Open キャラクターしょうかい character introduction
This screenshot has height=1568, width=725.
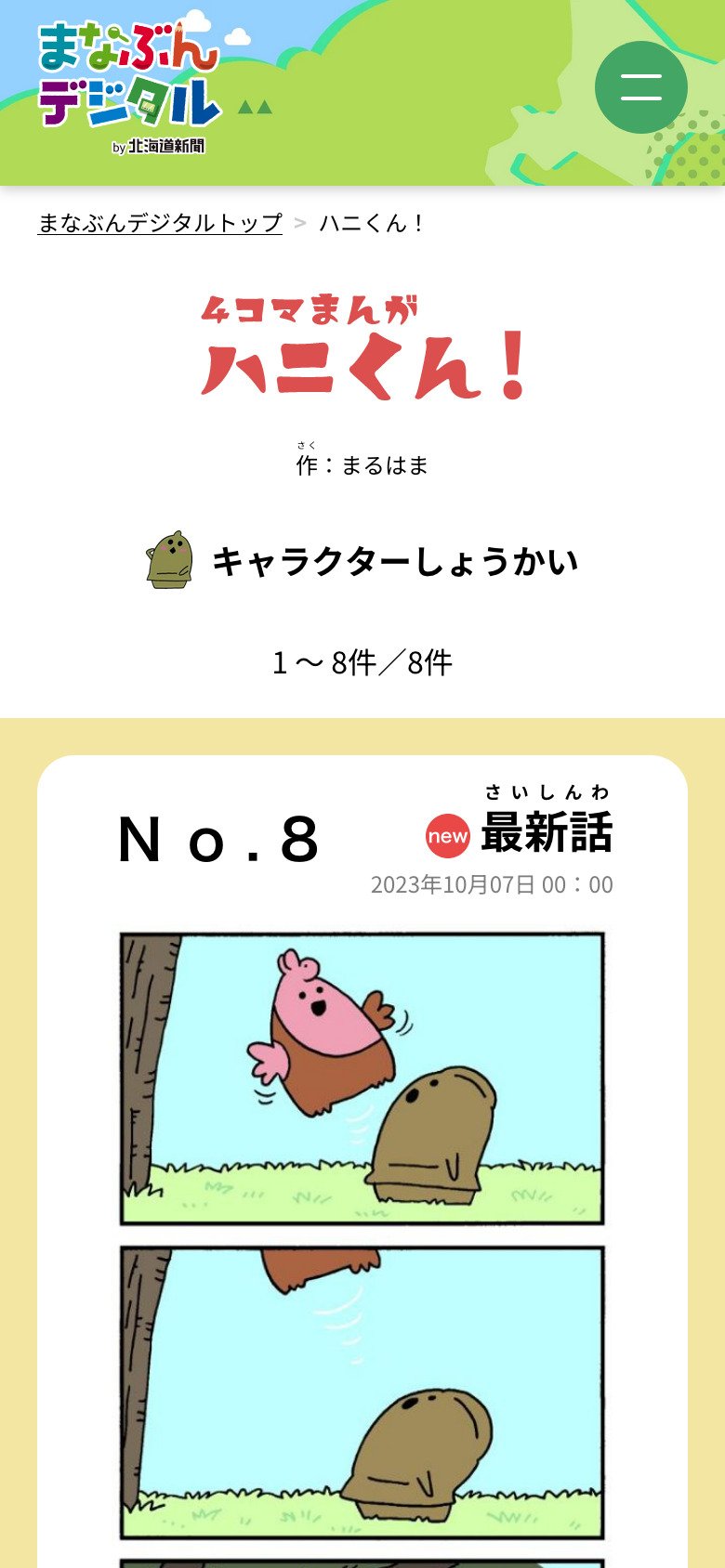pos(362,561)
